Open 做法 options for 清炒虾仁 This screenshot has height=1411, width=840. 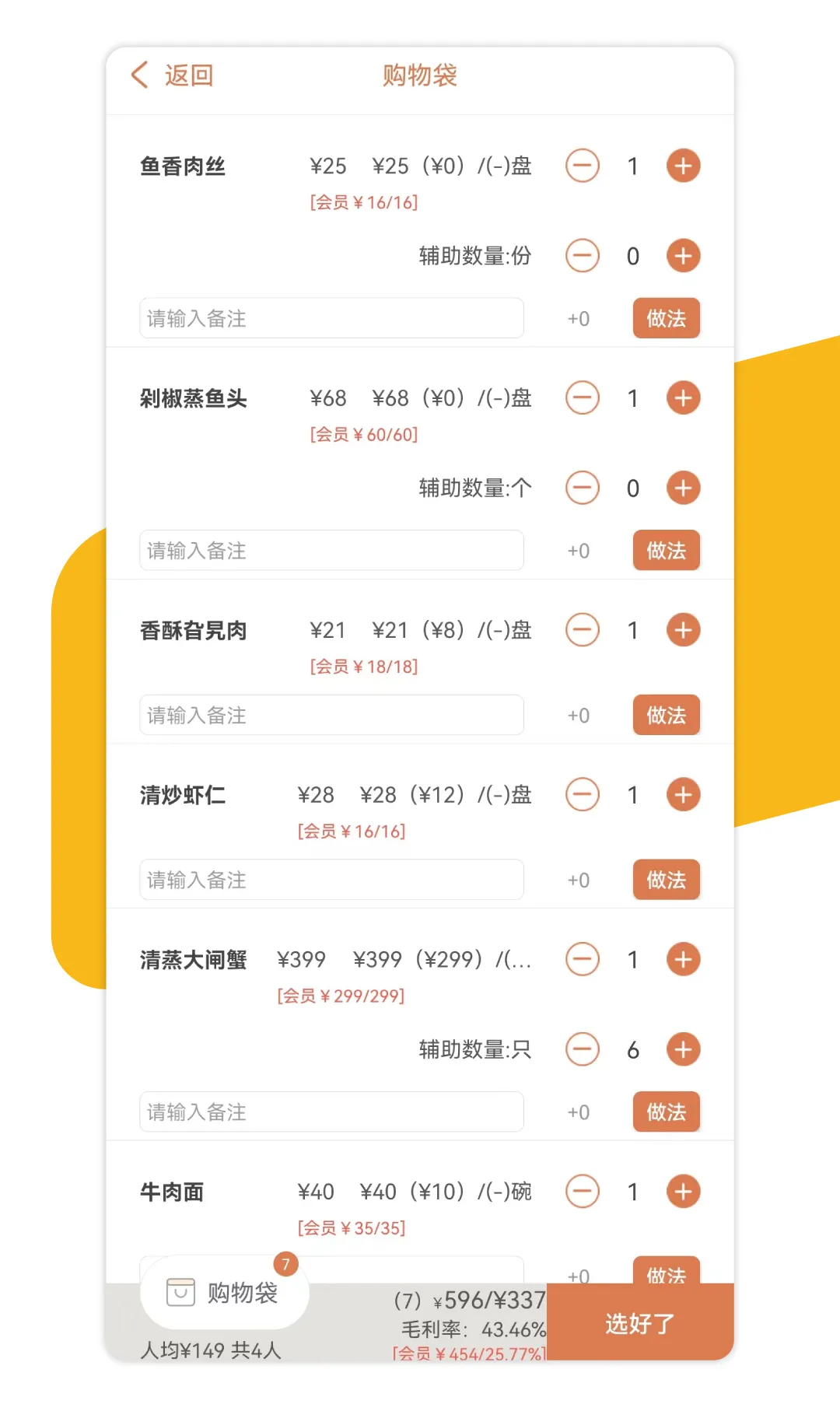(666, 880)
